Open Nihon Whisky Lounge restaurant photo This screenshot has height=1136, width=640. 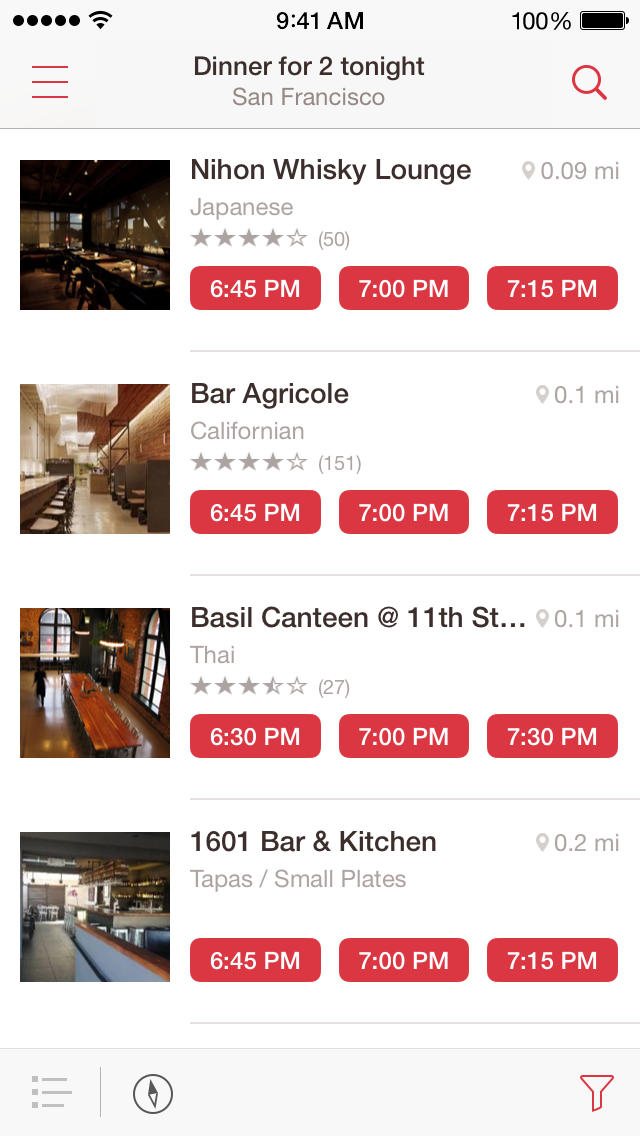pyautogui.click(x=95, y=235)
